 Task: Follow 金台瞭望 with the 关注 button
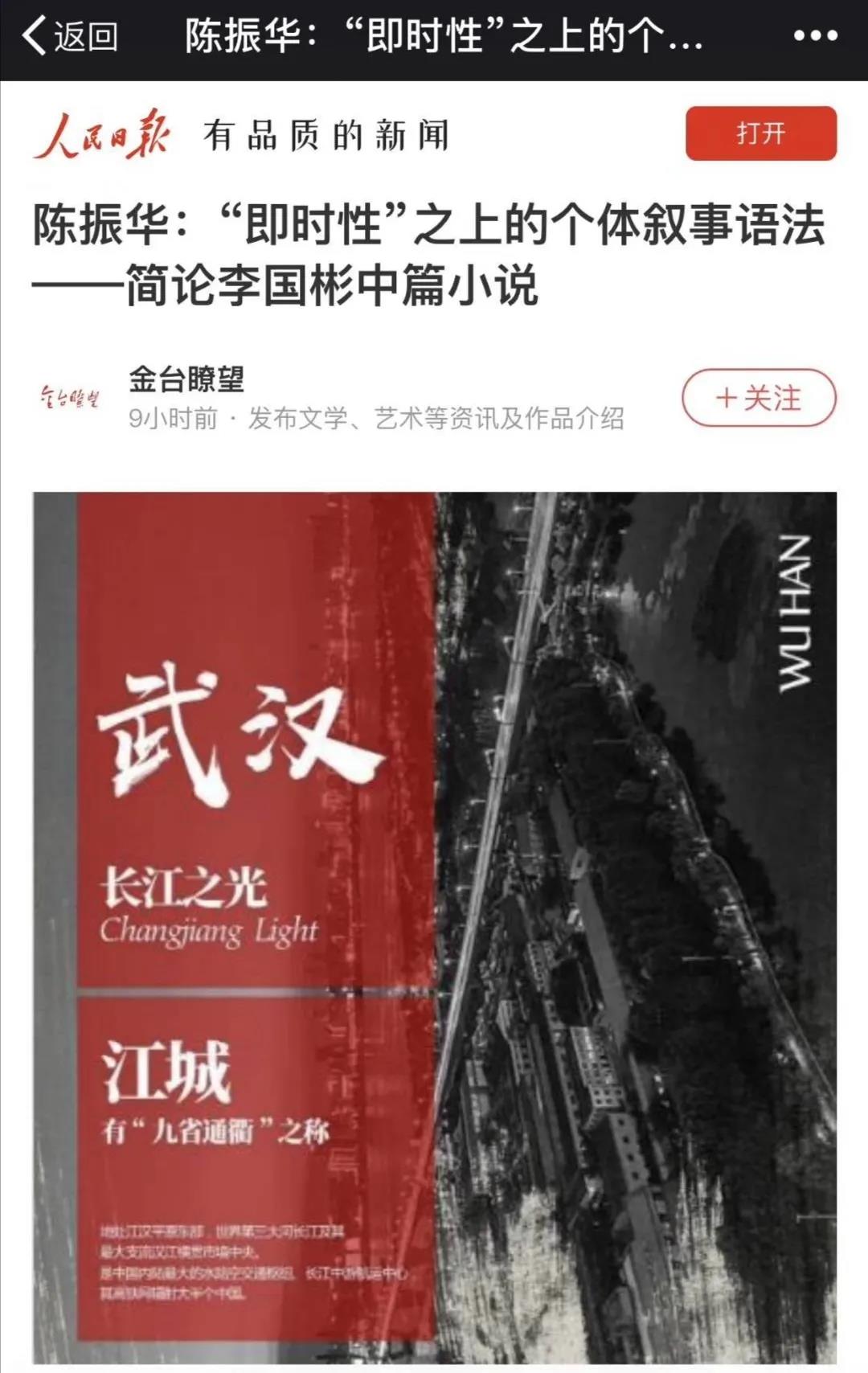pyautogui.click(x=759, y=398)
